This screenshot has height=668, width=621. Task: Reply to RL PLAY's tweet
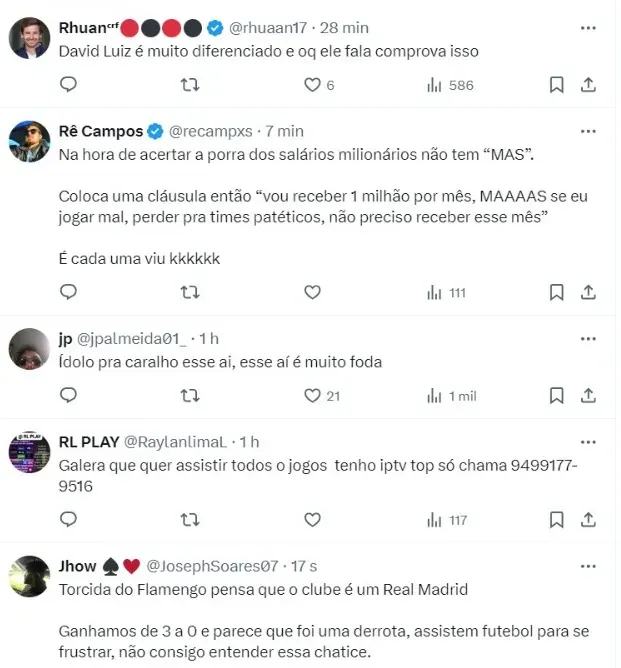[68, 520]
